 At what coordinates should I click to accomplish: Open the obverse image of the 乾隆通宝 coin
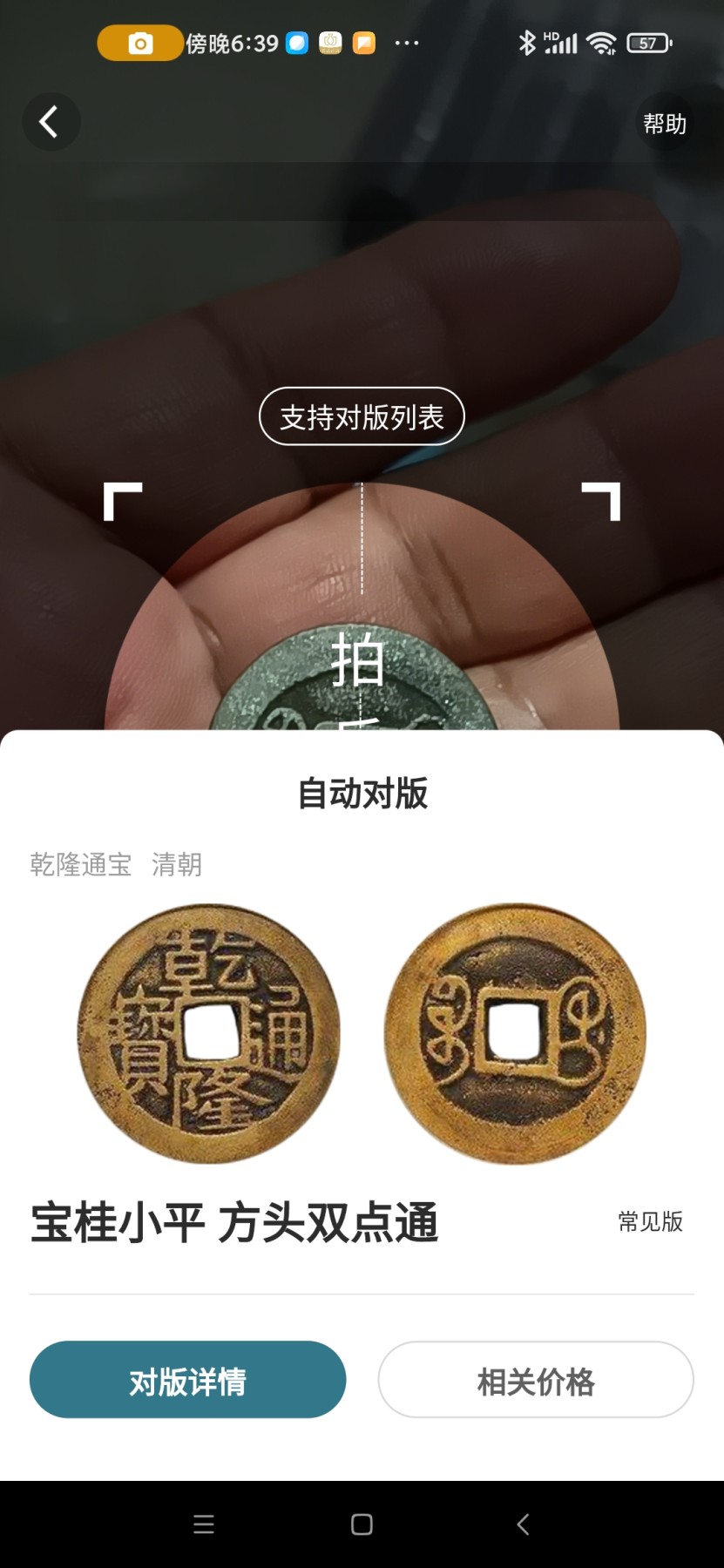point(209,1033)
